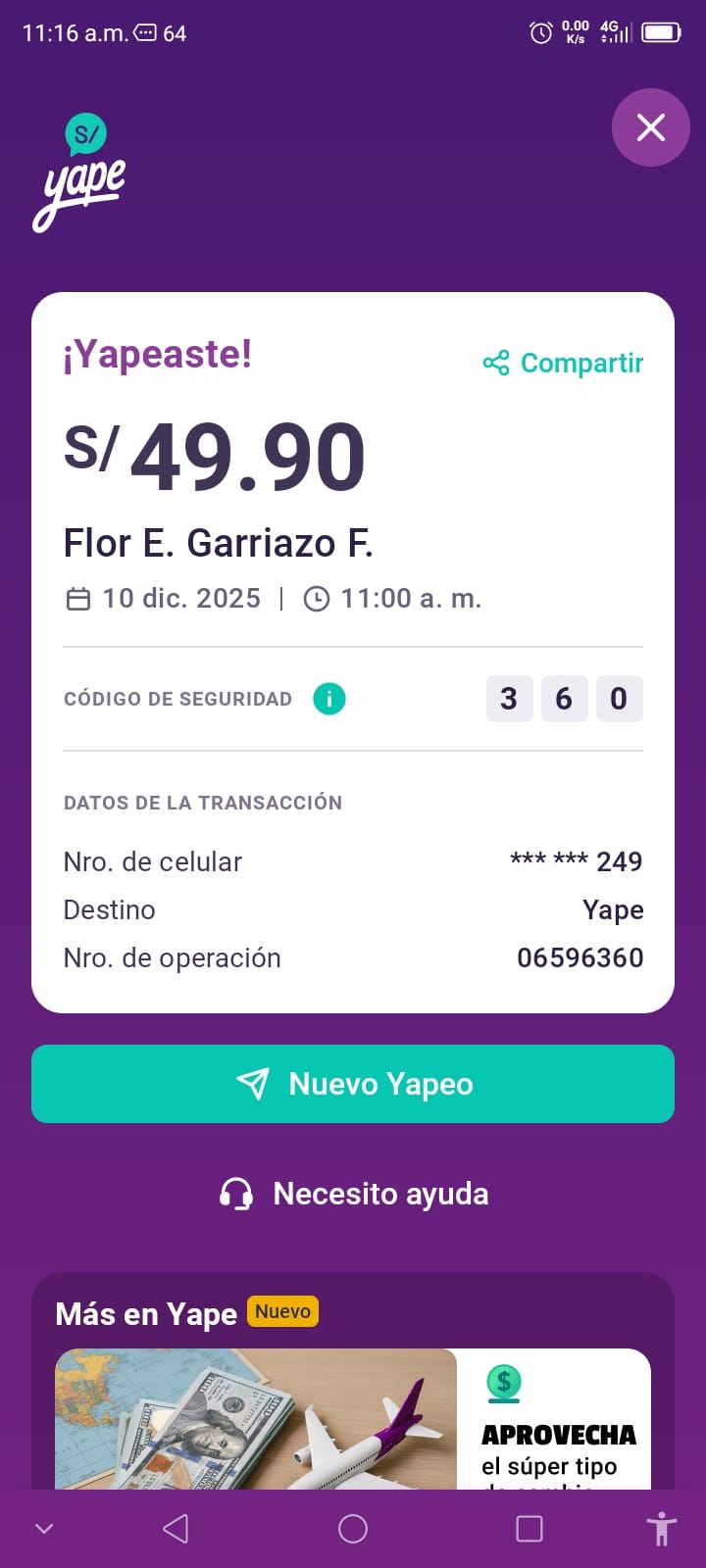706x1568 pixels.
Task: Tap Necesito ayuda for support
Action: tap(353, 1194)
